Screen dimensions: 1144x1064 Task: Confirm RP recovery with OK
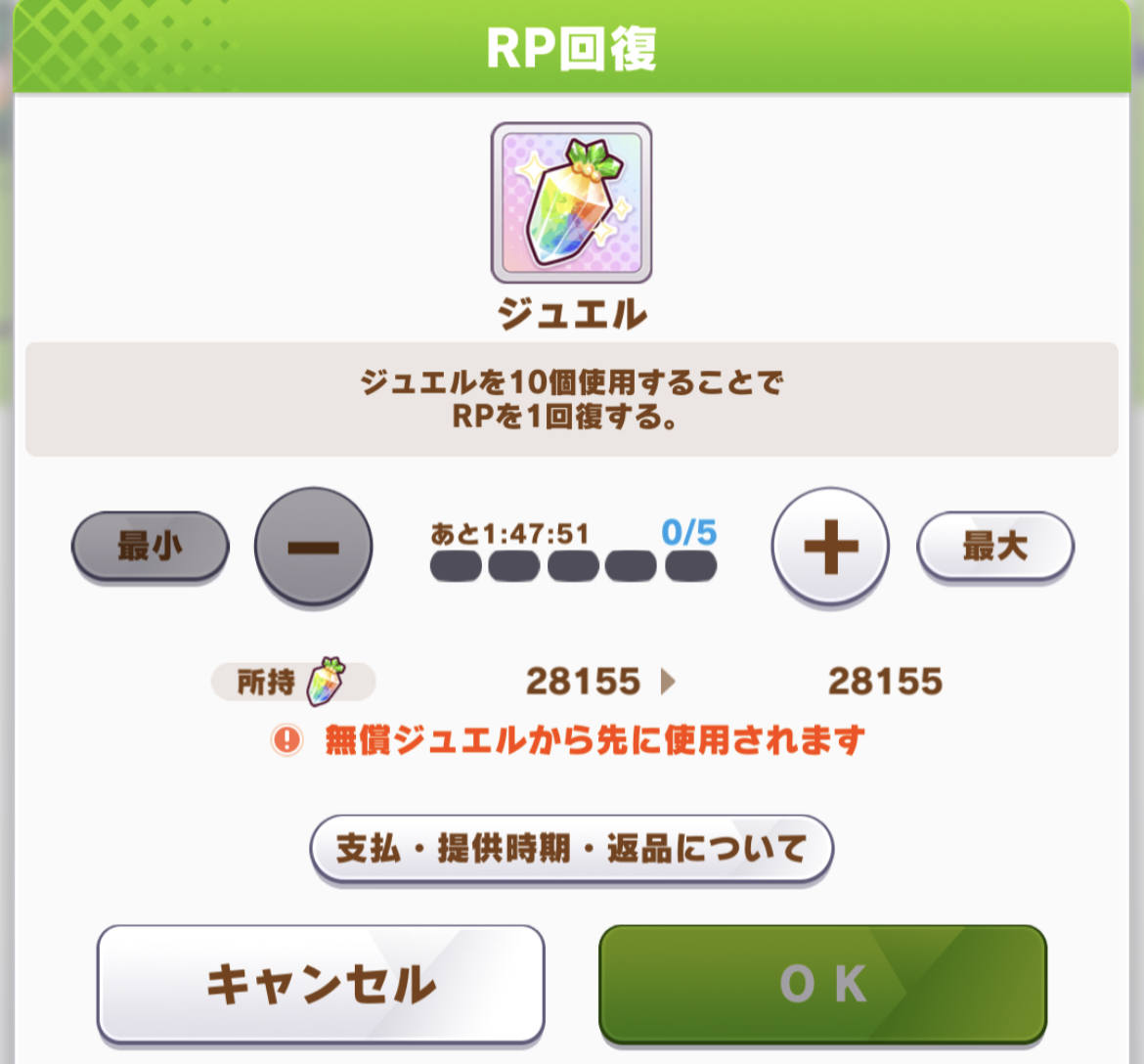point(822,984)
